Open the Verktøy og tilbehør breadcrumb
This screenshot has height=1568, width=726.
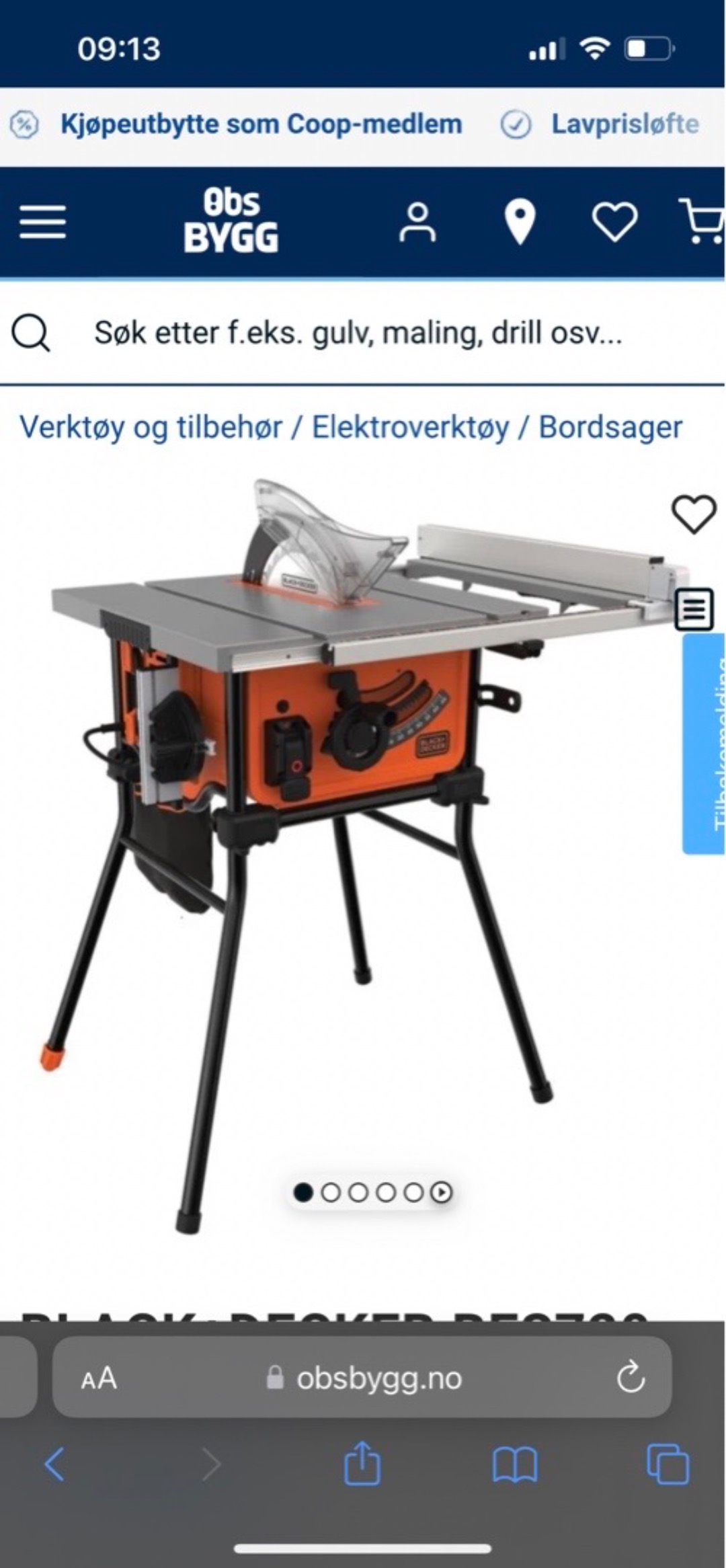click(x=151, y=427)
